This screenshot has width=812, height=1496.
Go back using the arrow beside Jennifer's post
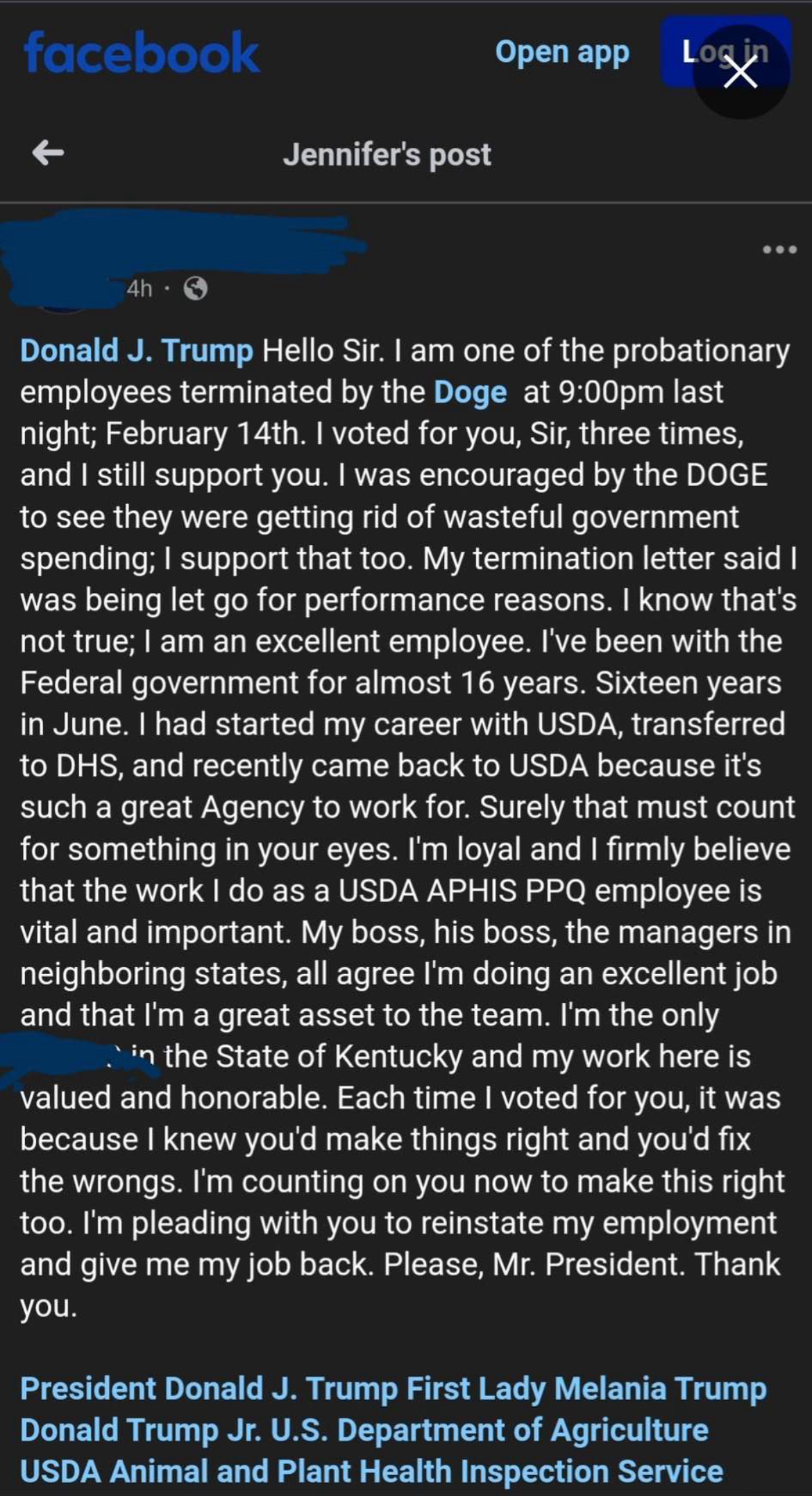(49, 152)
